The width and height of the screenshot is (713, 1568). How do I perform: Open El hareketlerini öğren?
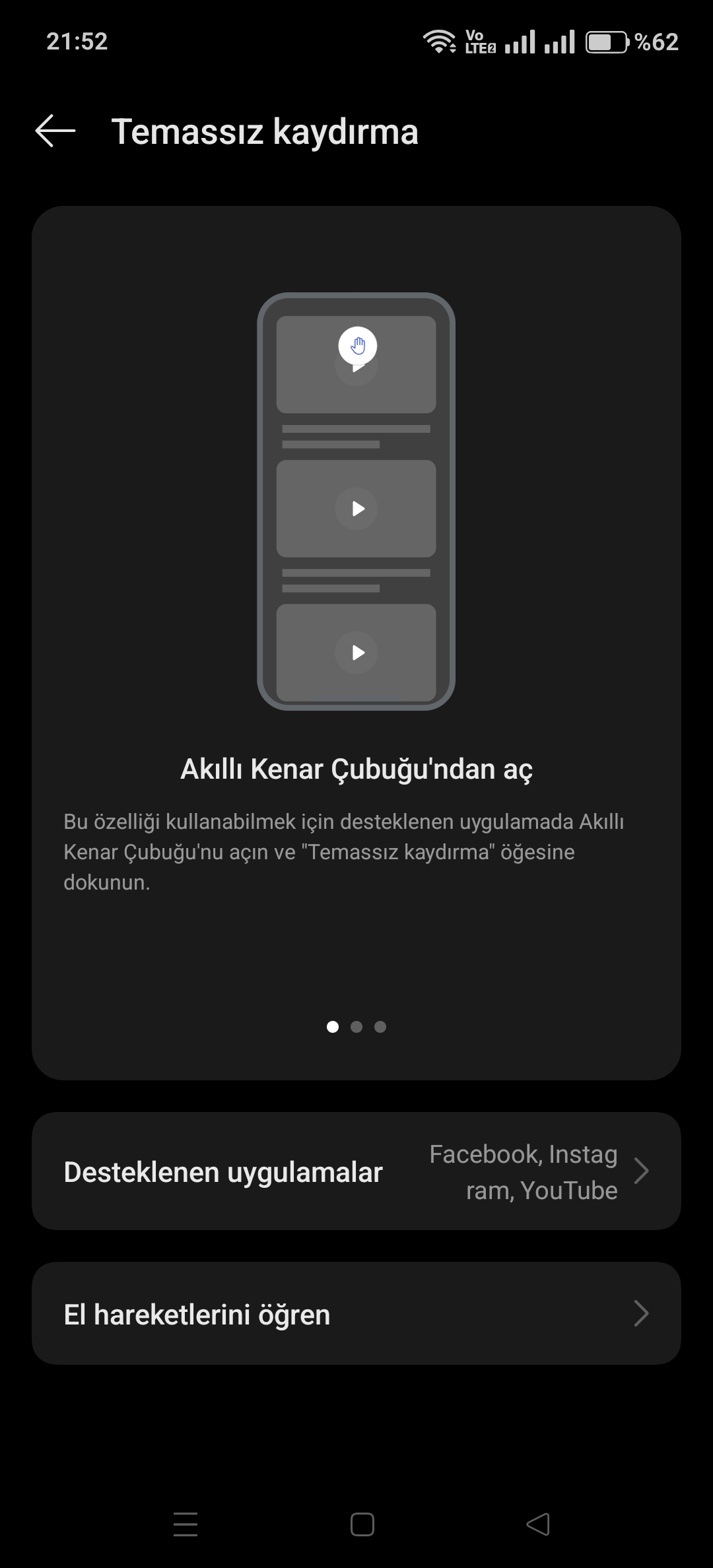coord(356,1314)
